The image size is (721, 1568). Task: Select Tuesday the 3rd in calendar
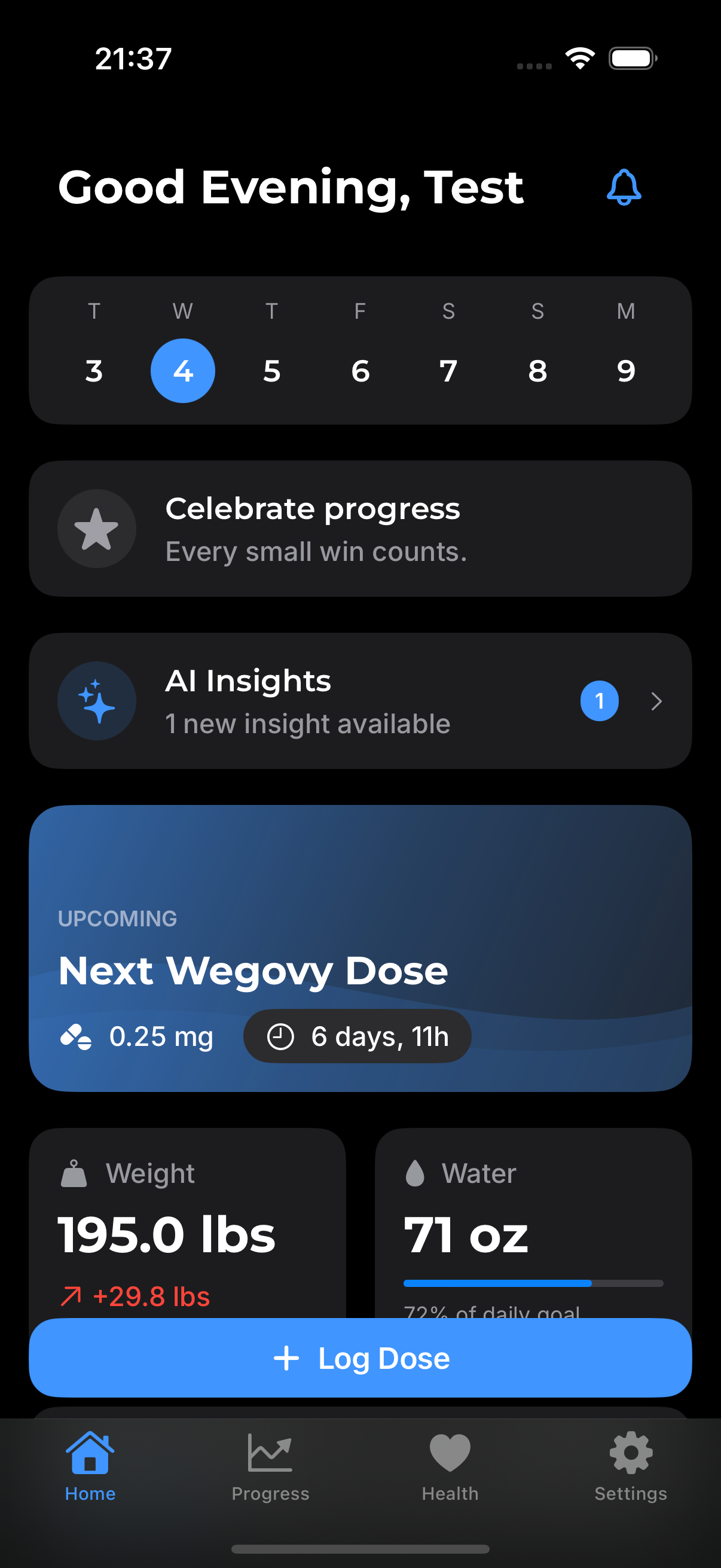coord(94,370)
